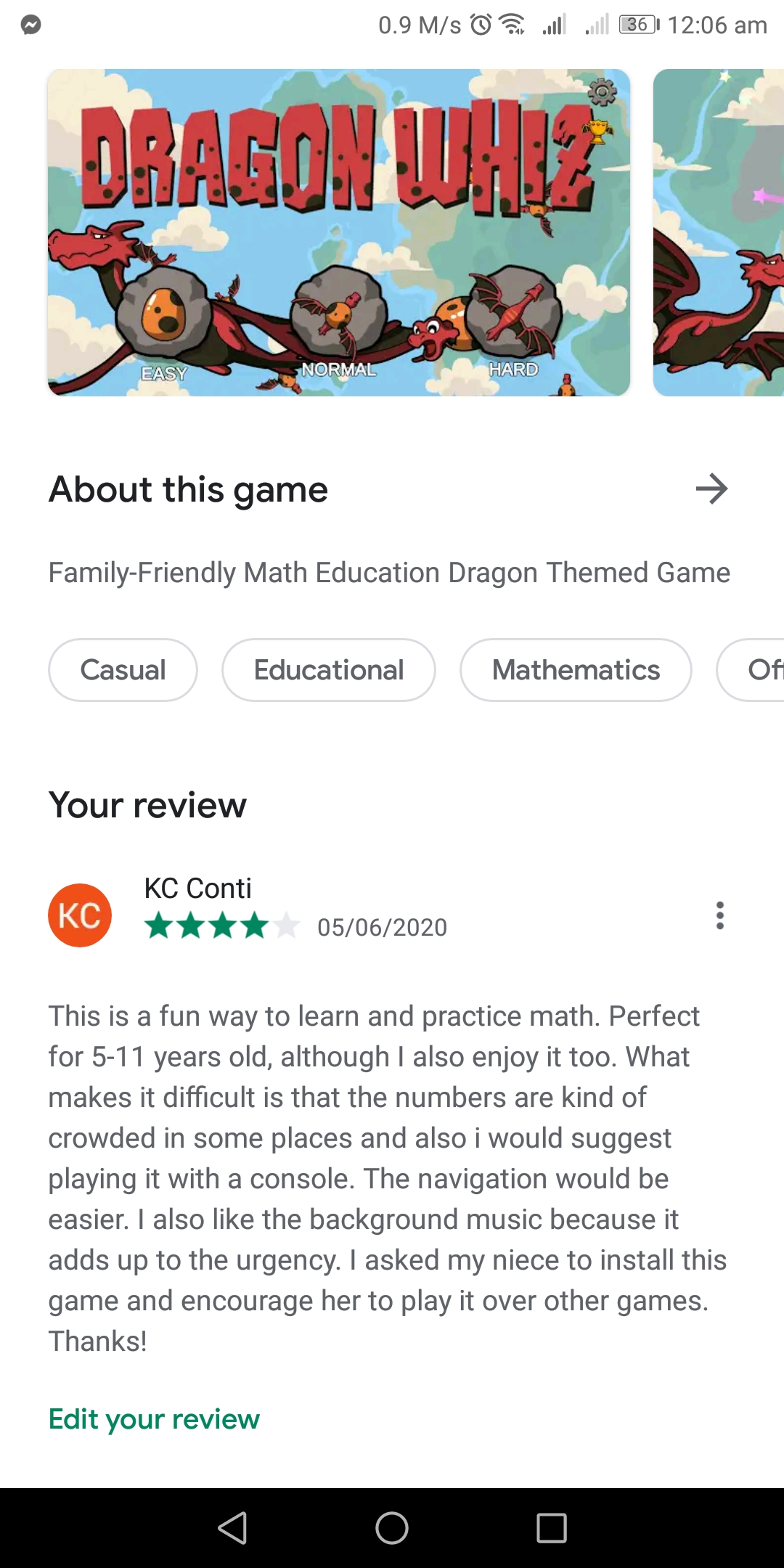Select the Educational category chip
784x1568 pixels.
[x=329, y=670]
